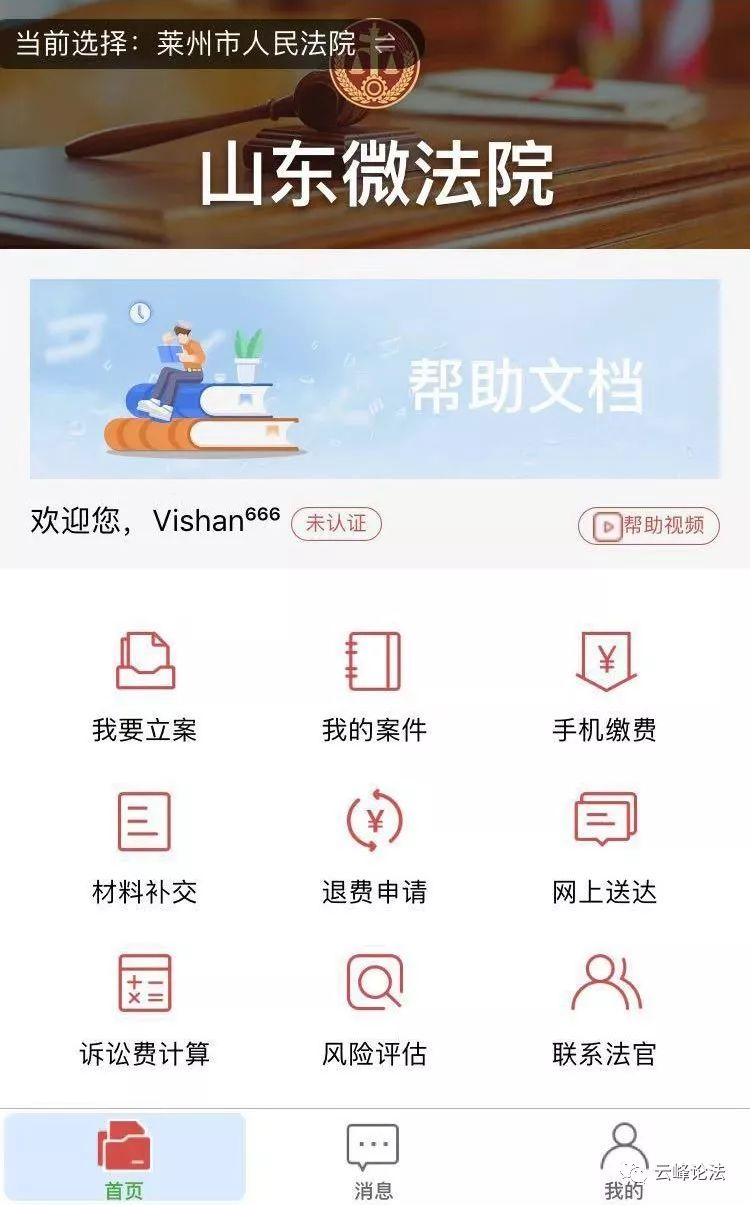751x1206 pixels.
Task: Open 手机缴费 mobile payment
Action: click(605, 687)
